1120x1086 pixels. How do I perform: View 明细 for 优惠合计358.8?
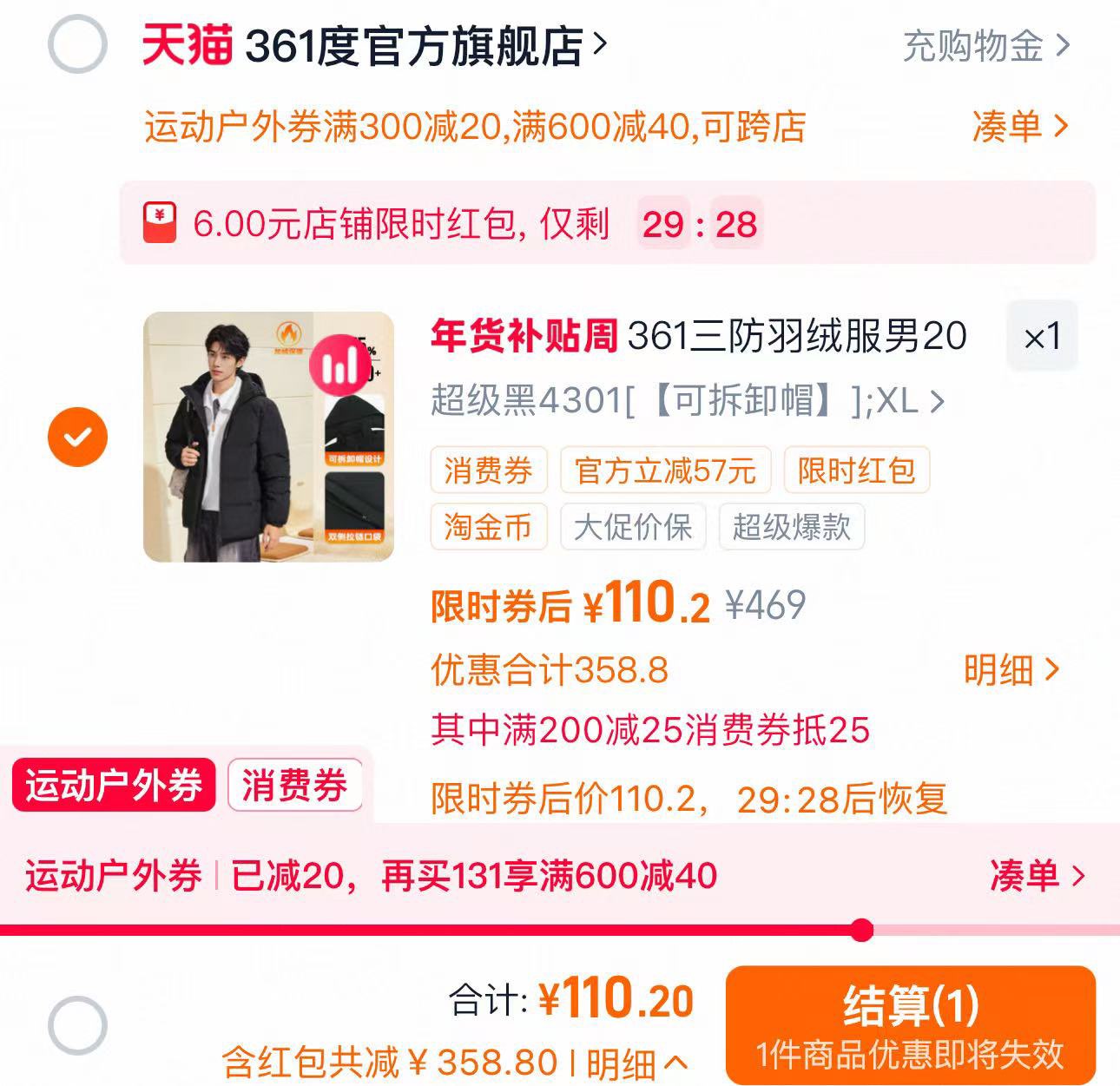(1011, 670)
